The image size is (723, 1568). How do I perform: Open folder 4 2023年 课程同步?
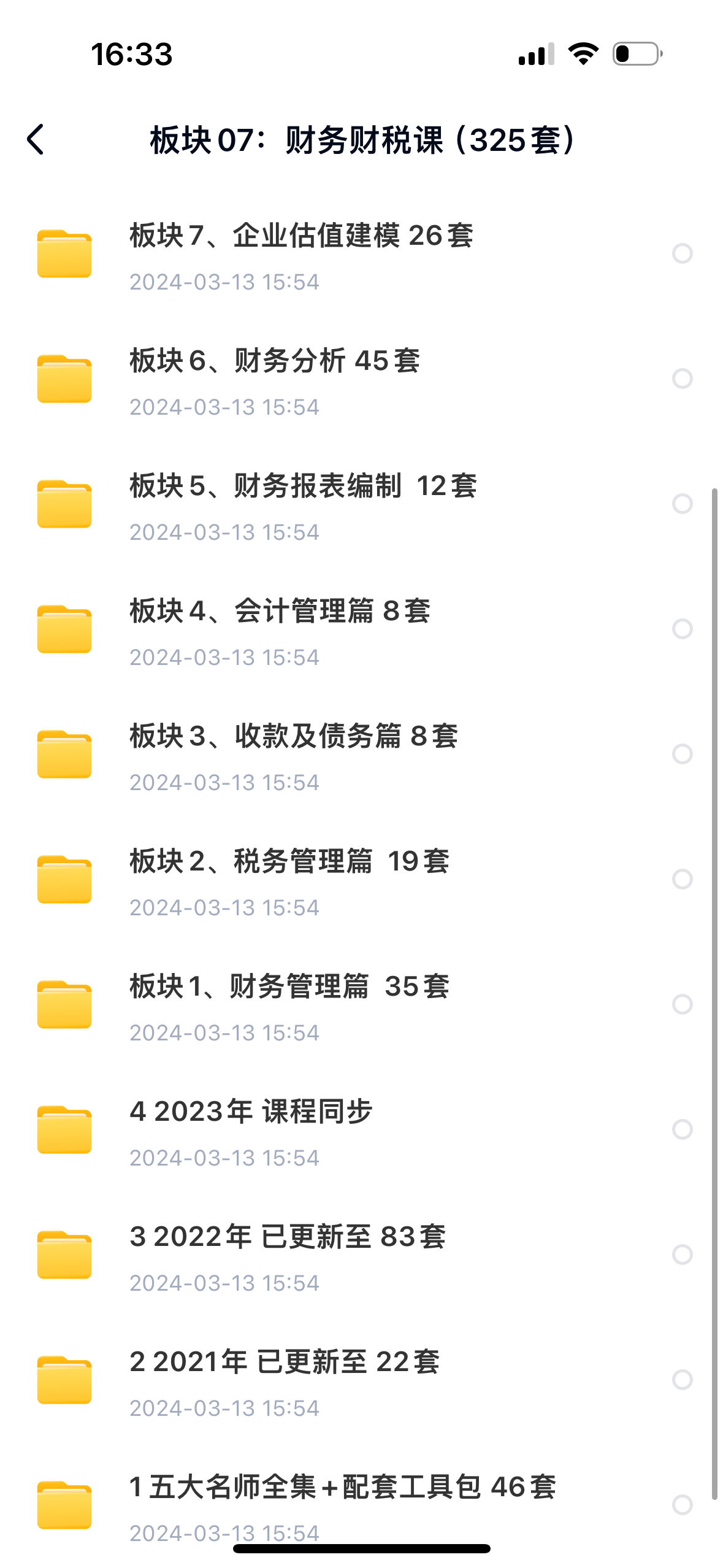coord(251,1112)
